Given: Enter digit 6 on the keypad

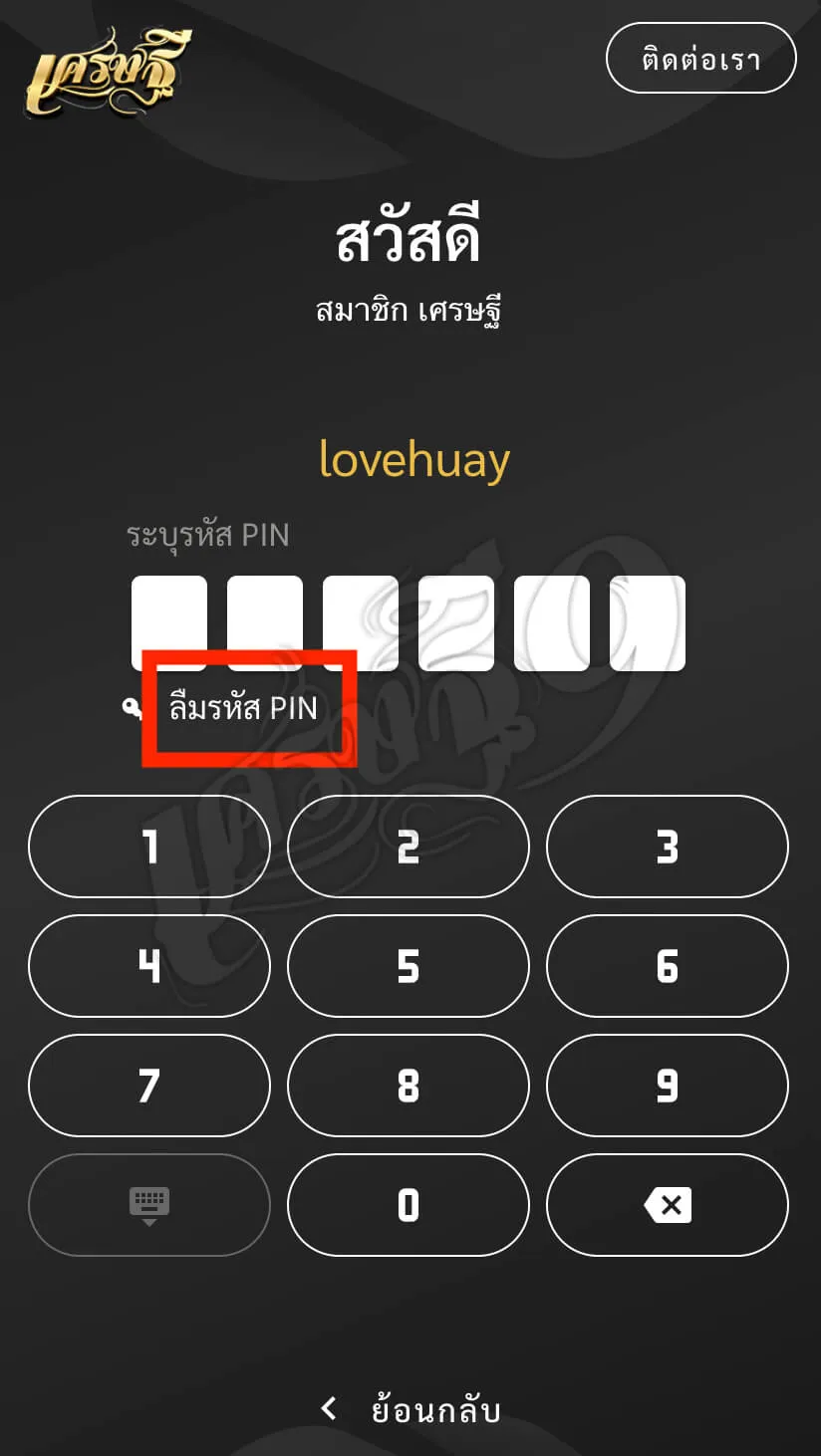Looking at the screenshot, I should tap(668, 966).
